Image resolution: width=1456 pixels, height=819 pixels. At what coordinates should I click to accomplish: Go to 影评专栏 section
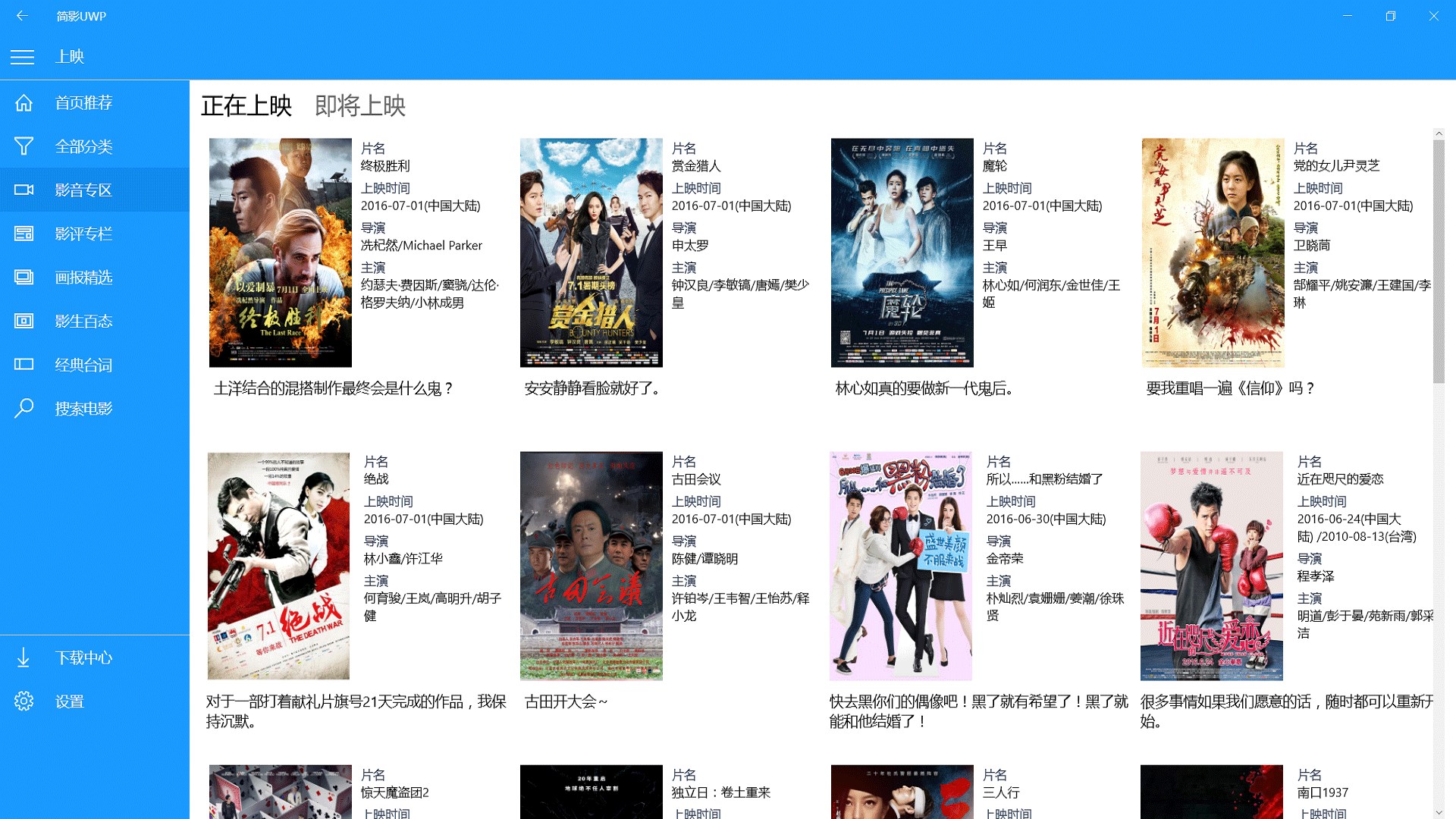click(83, 234)
